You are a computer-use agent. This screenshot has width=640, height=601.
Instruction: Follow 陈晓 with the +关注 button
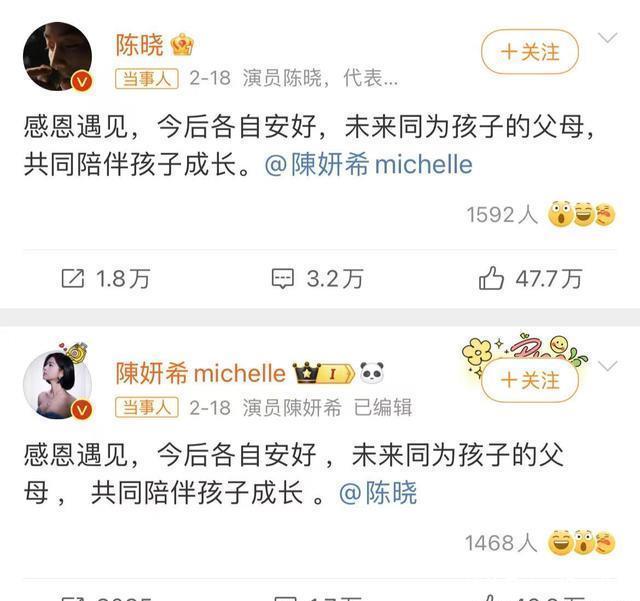529,51
